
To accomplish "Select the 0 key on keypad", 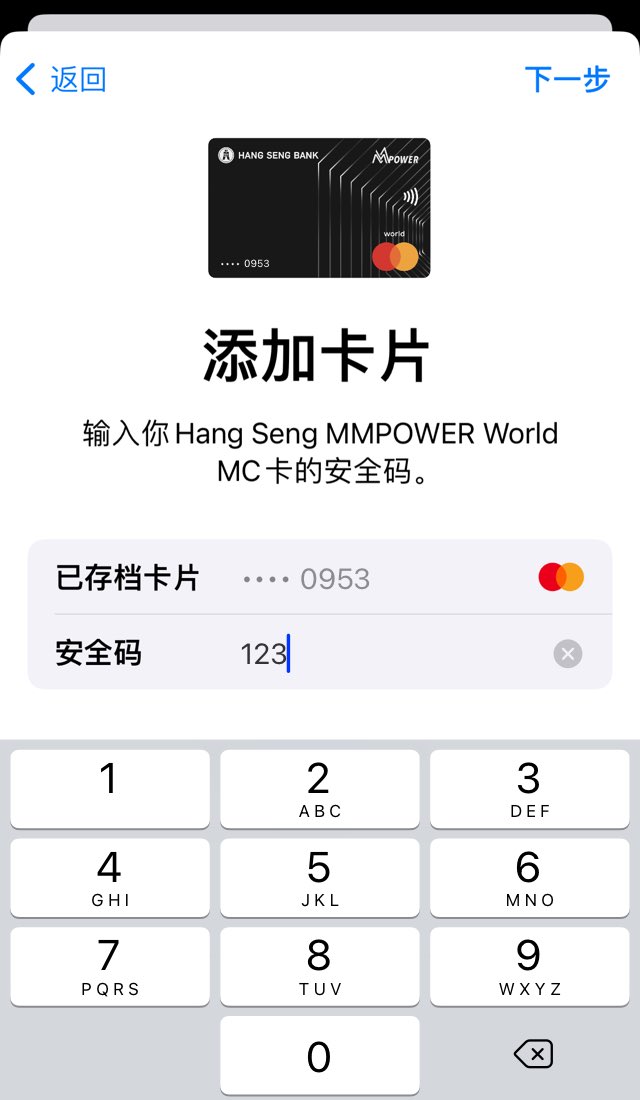I will (x=320, y=1055).
